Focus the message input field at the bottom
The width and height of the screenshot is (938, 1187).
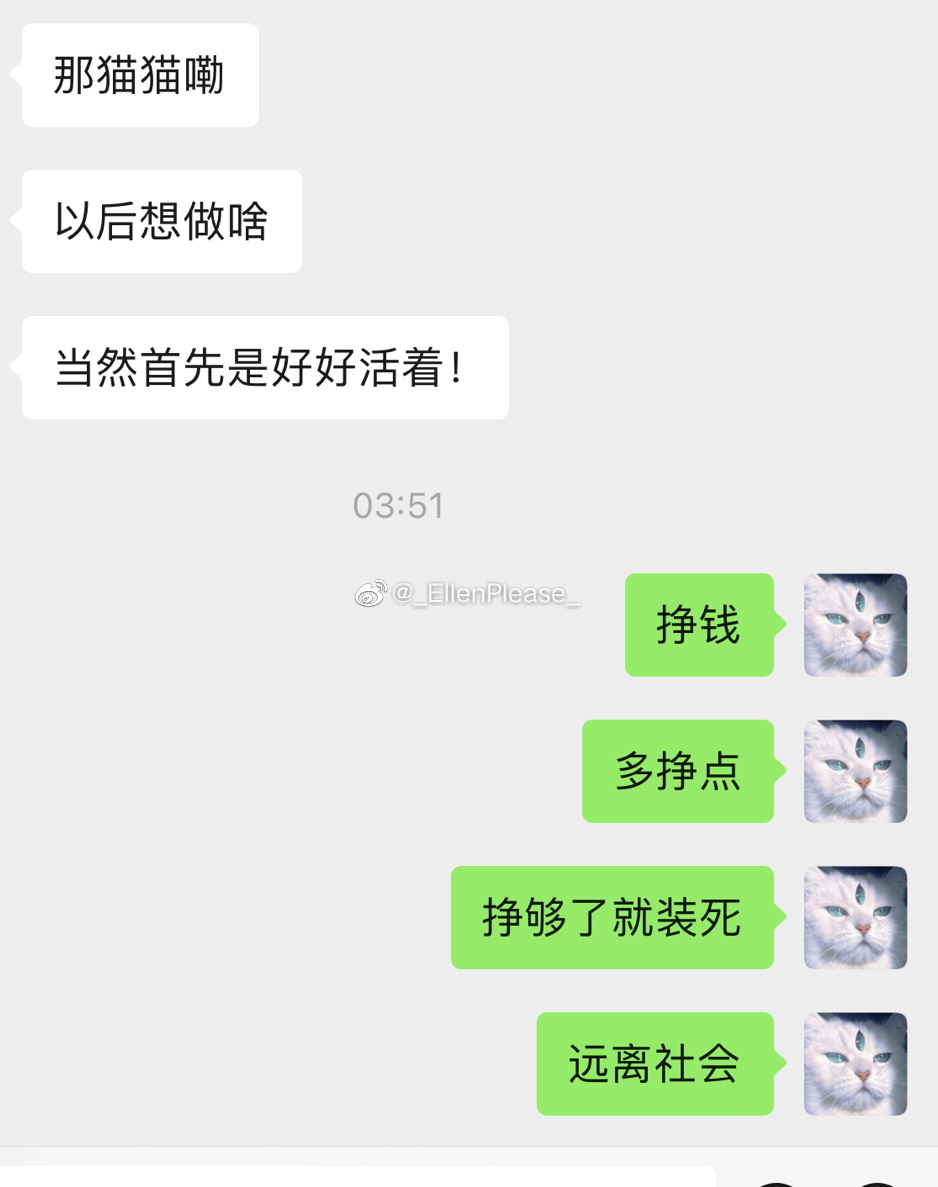point(360,1176)
